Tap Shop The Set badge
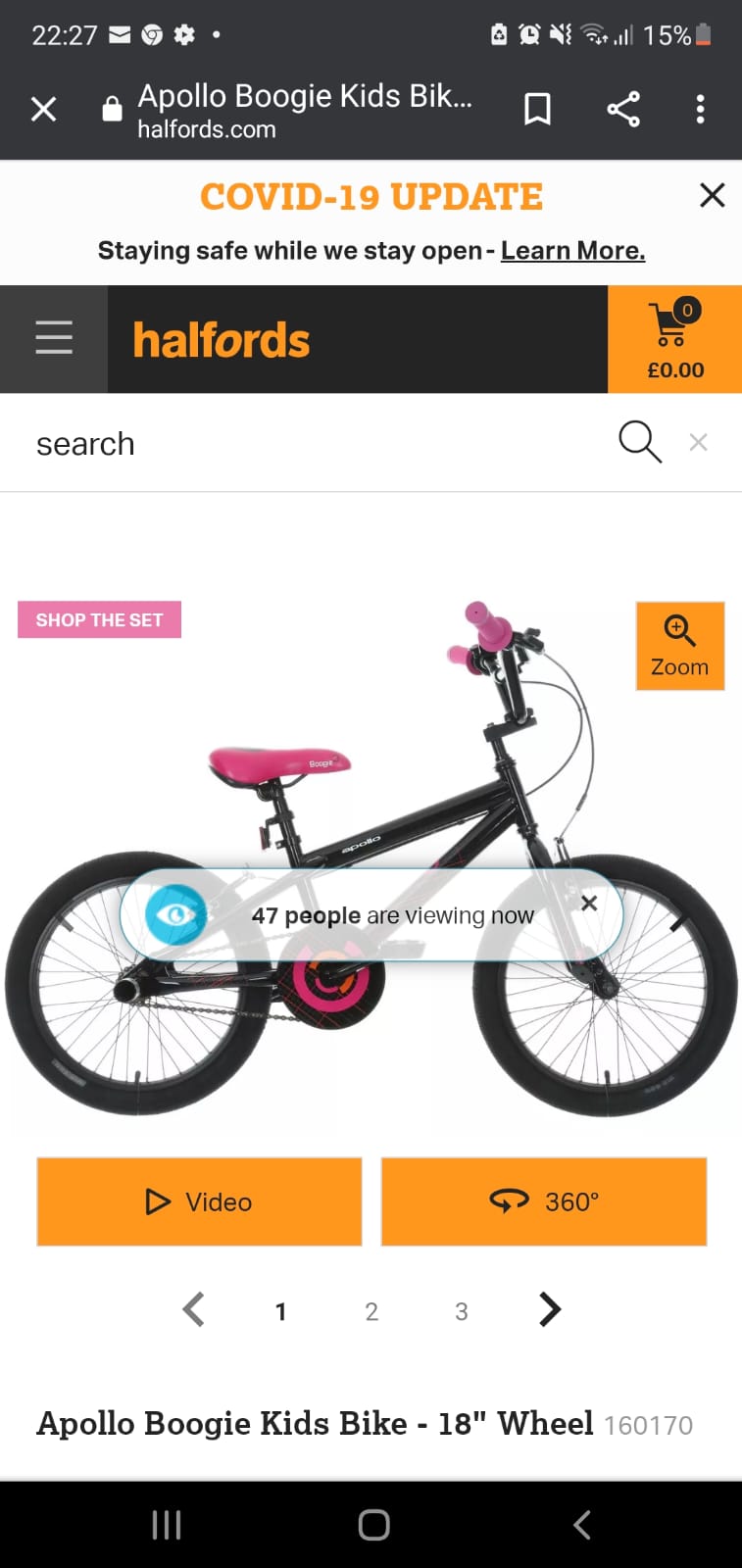 coord(99,619)
